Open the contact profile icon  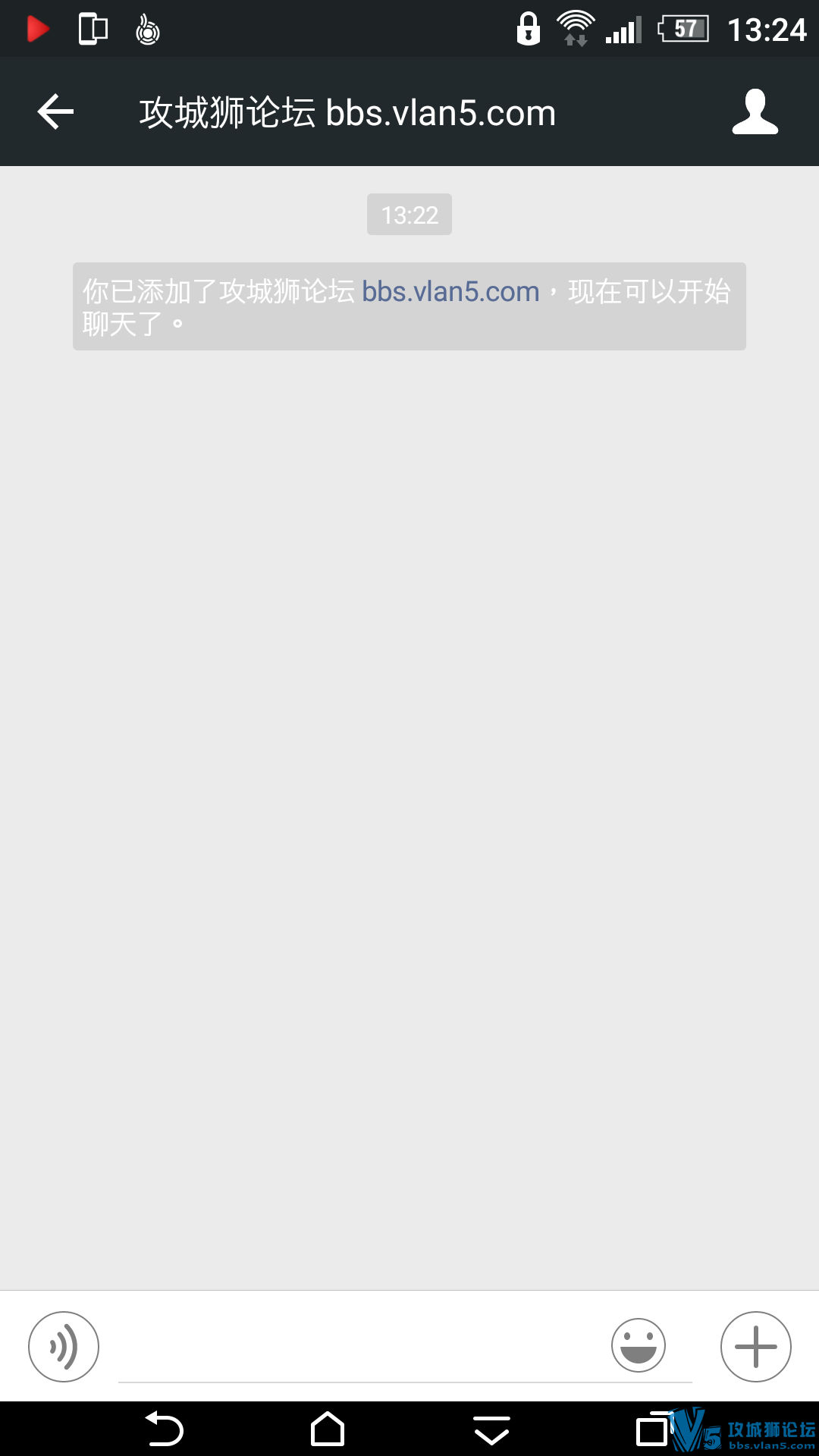[x=755, y=112]
